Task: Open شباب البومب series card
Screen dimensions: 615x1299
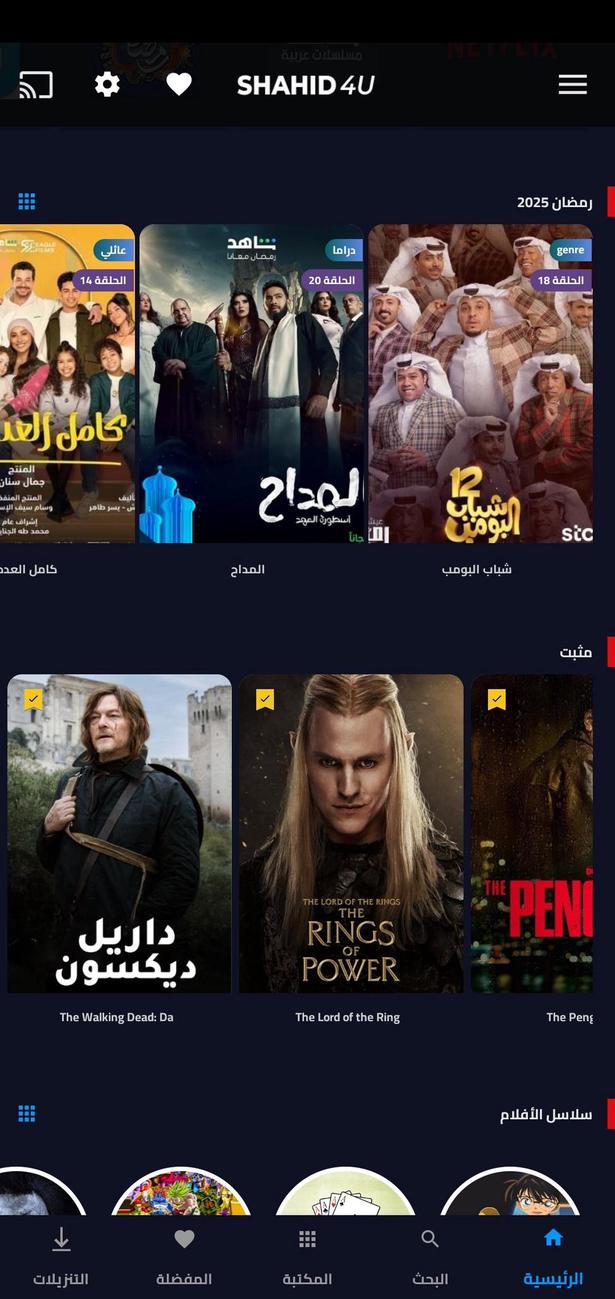Action: click(480, 384)
